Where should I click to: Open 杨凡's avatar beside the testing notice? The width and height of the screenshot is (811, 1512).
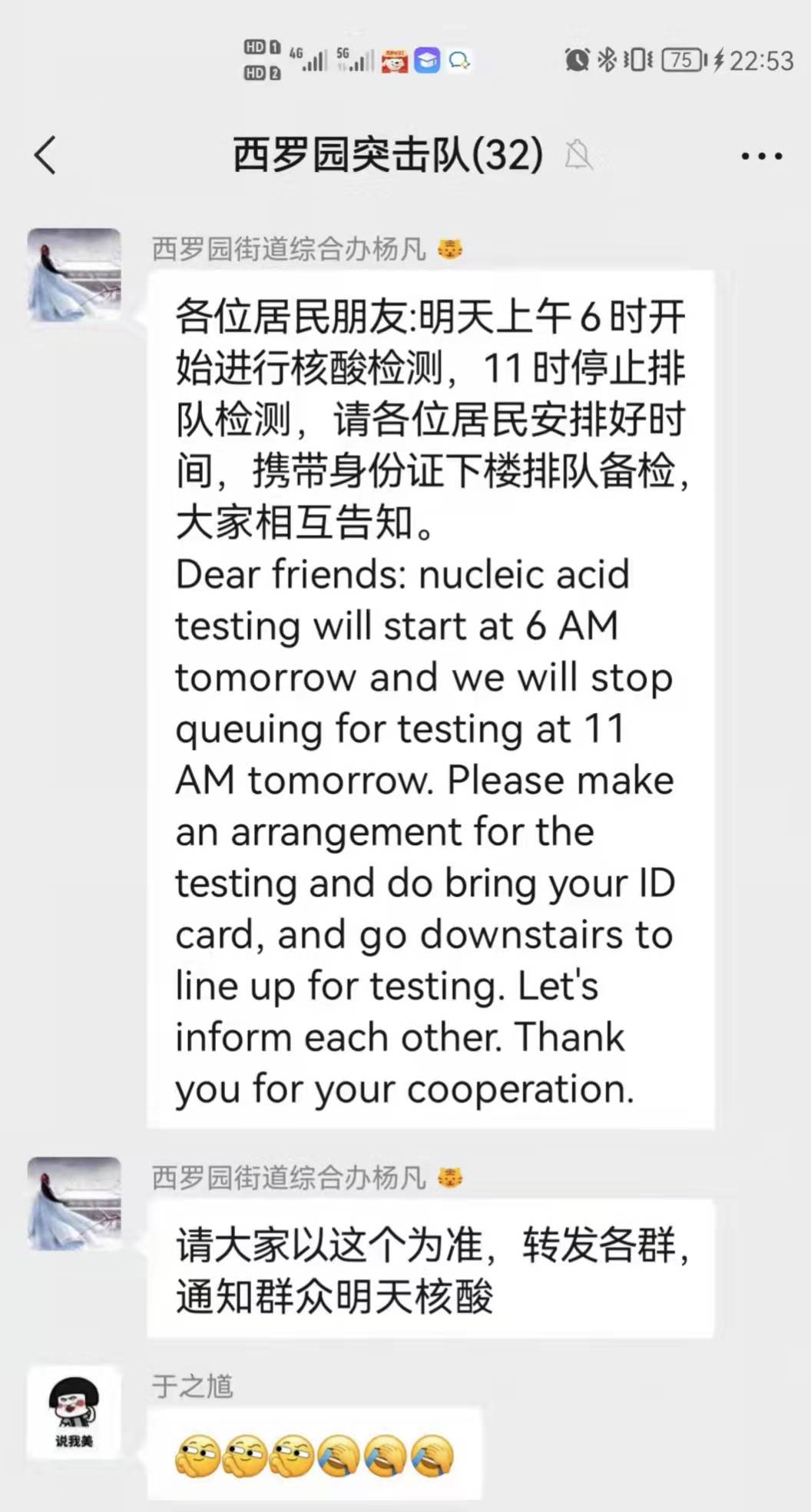(74, 274)
